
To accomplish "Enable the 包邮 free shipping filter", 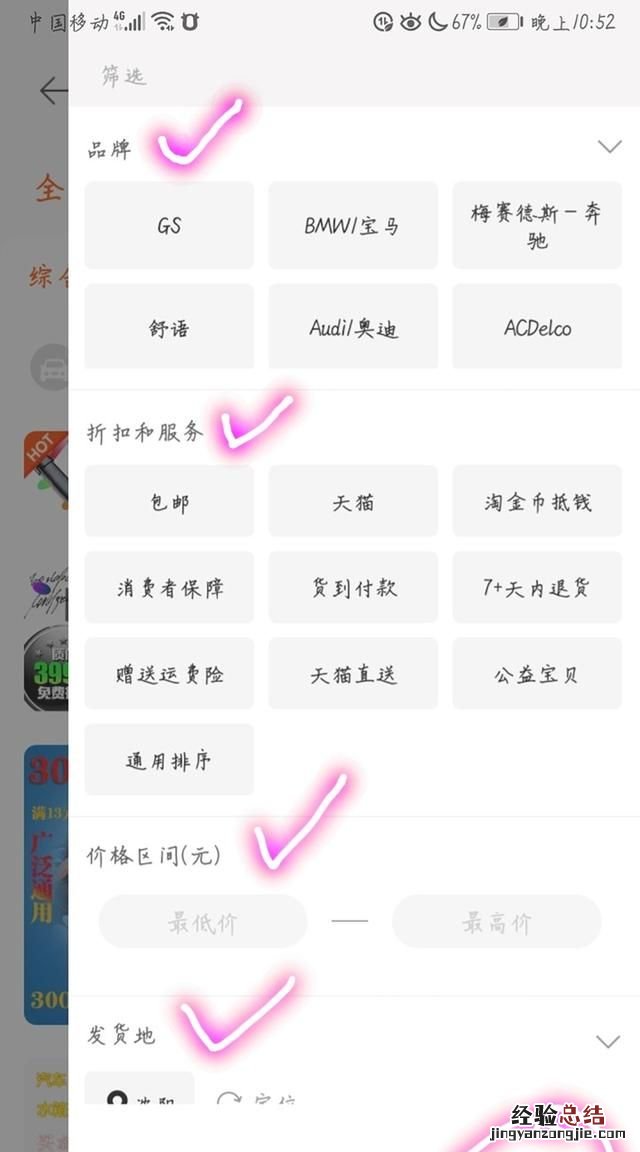I will coord(169,502).
